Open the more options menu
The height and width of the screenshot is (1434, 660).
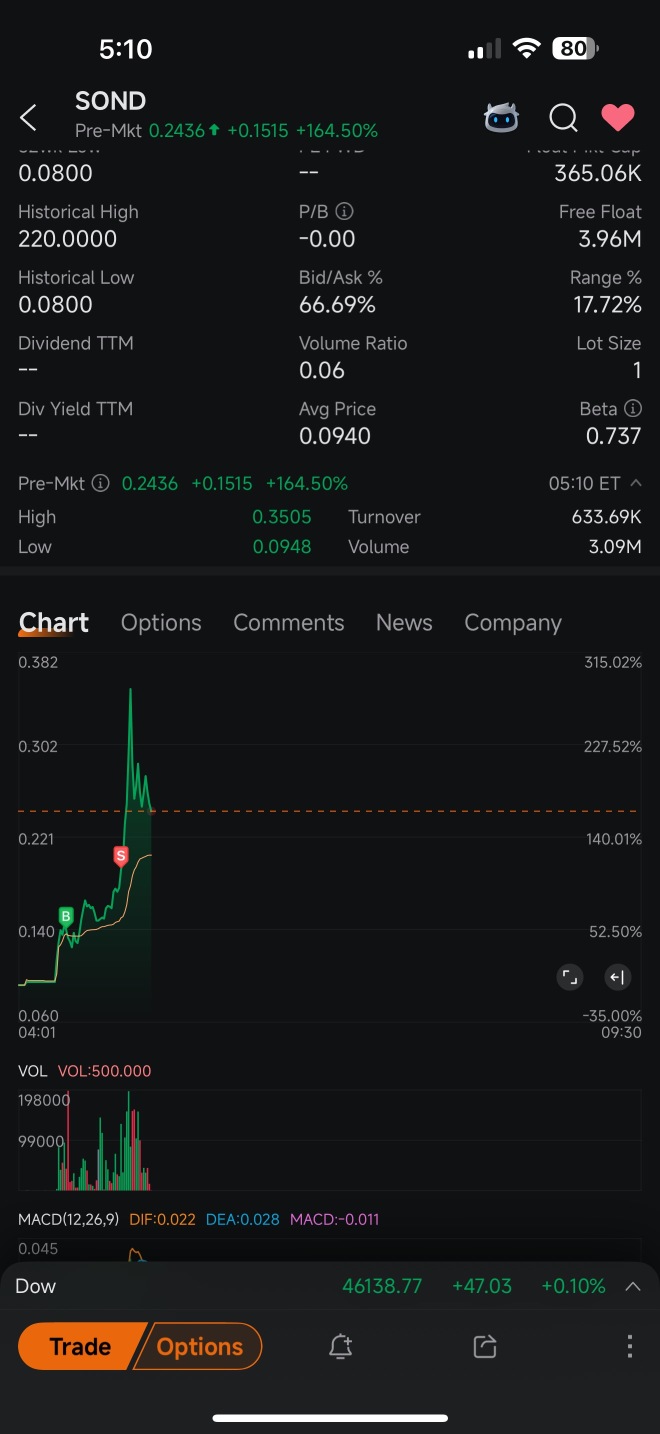tap(629, 1346)
